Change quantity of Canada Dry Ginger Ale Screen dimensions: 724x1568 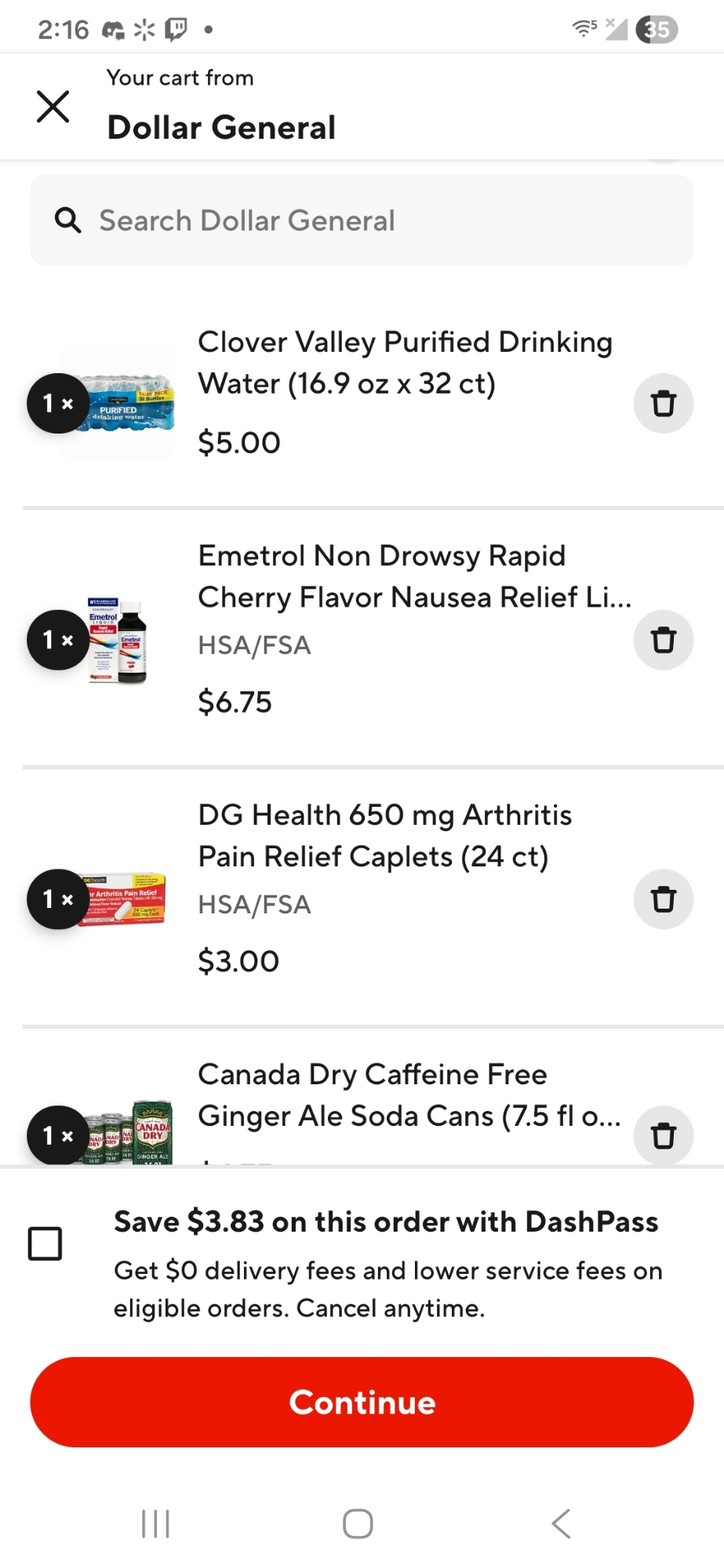coord(57,1135)
